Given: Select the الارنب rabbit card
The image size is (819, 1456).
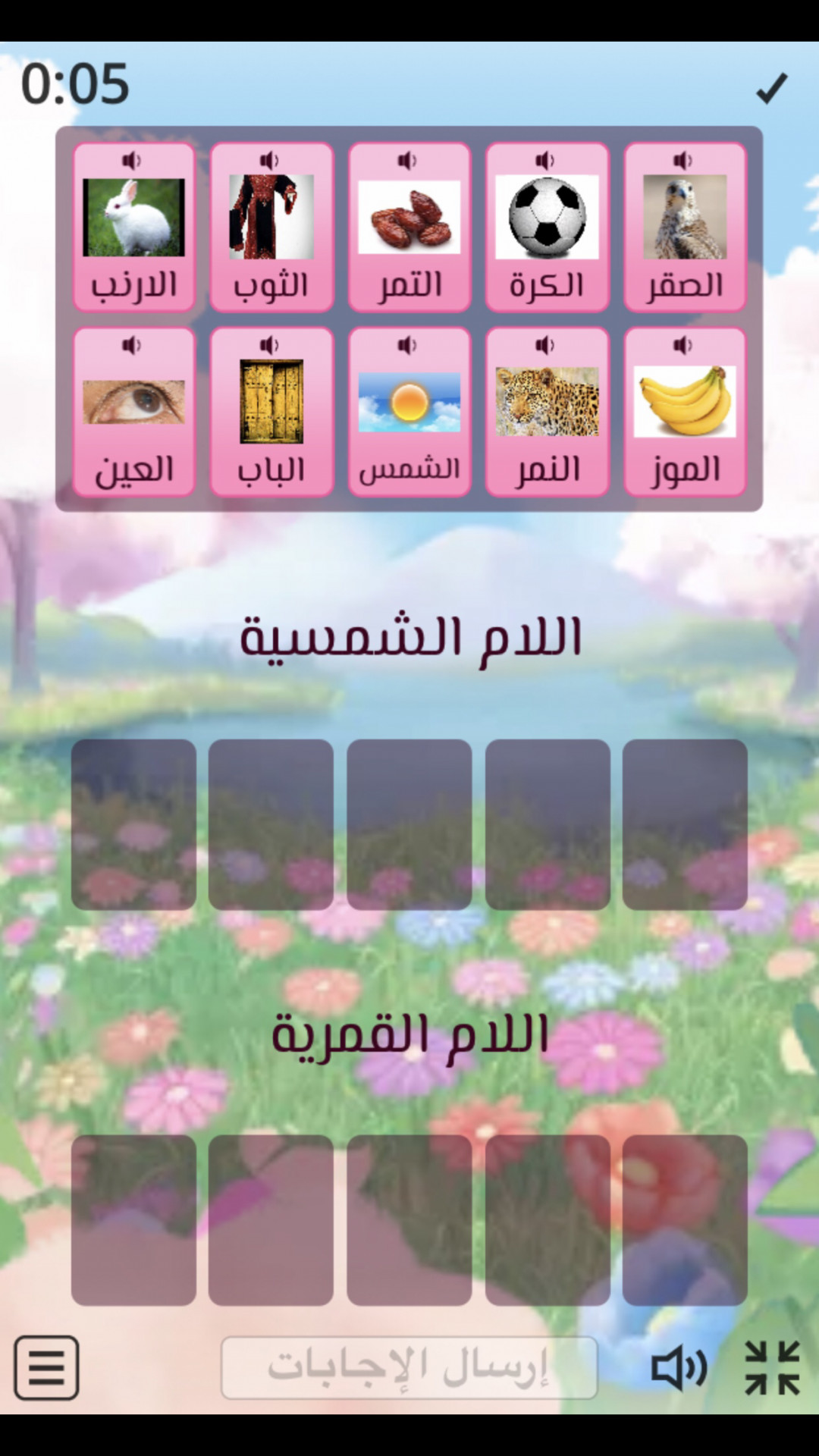Looking at the screenshot, I should pos(133,227).
